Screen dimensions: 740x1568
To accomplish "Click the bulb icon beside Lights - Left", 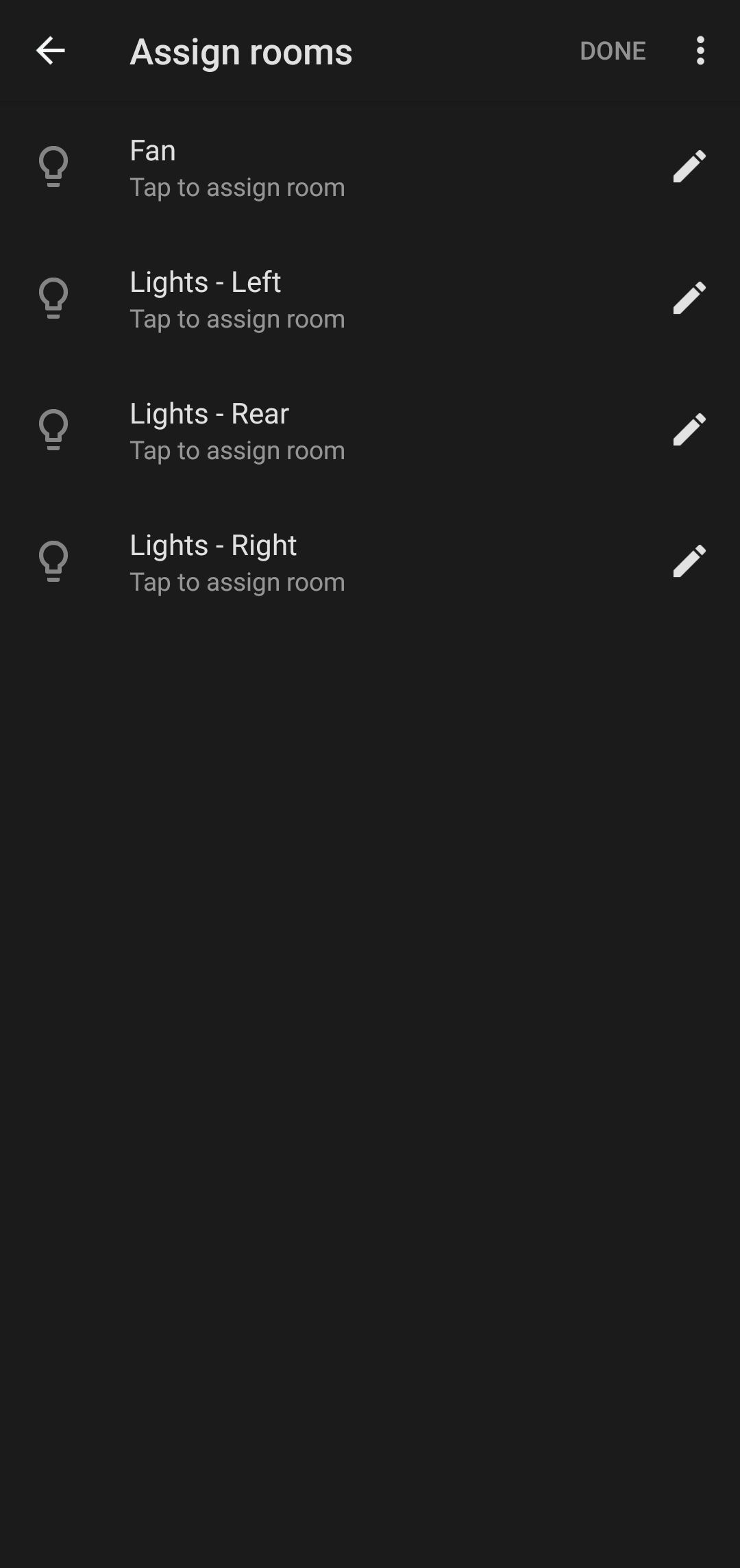I will [52, 298].
